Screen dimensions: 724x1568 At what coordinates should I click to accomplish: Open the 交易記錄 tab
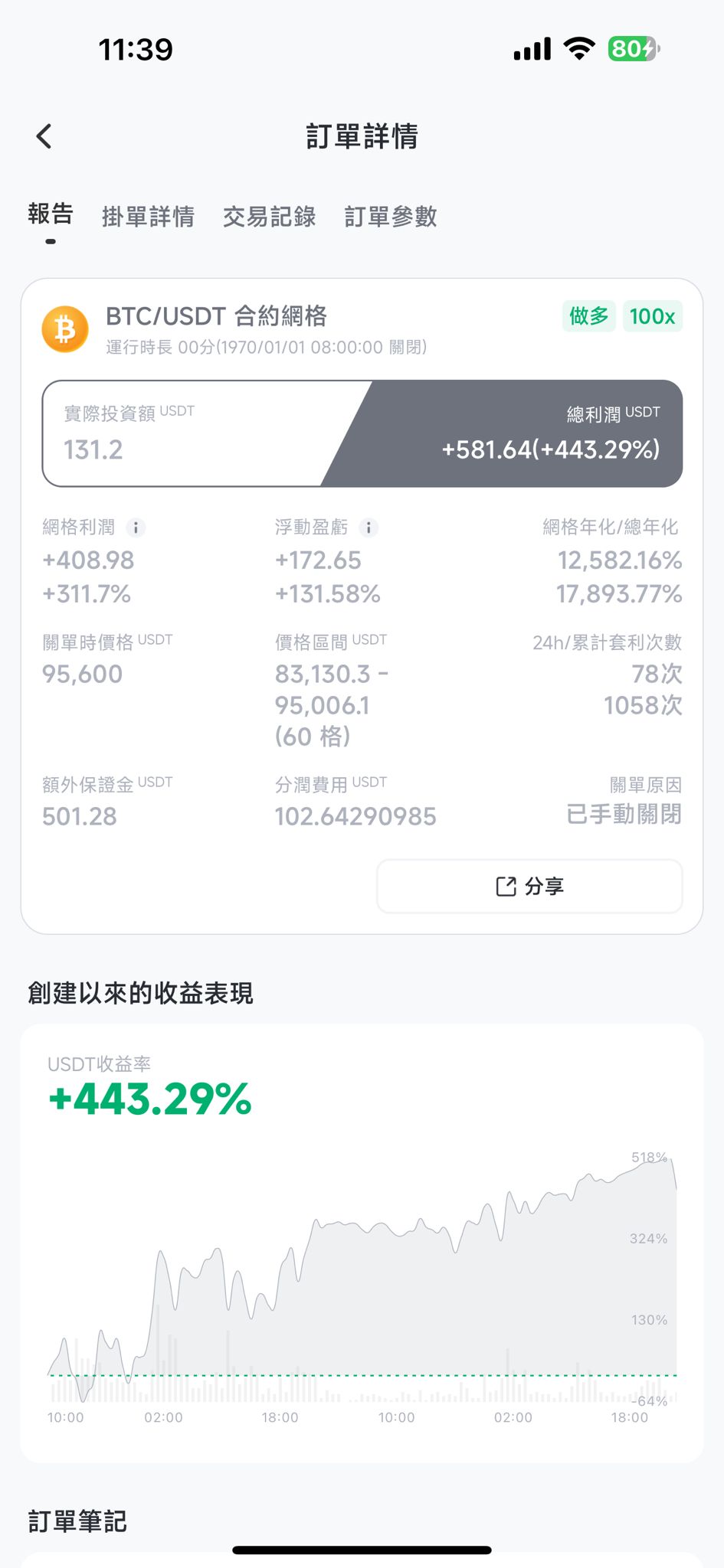[269, 217]
